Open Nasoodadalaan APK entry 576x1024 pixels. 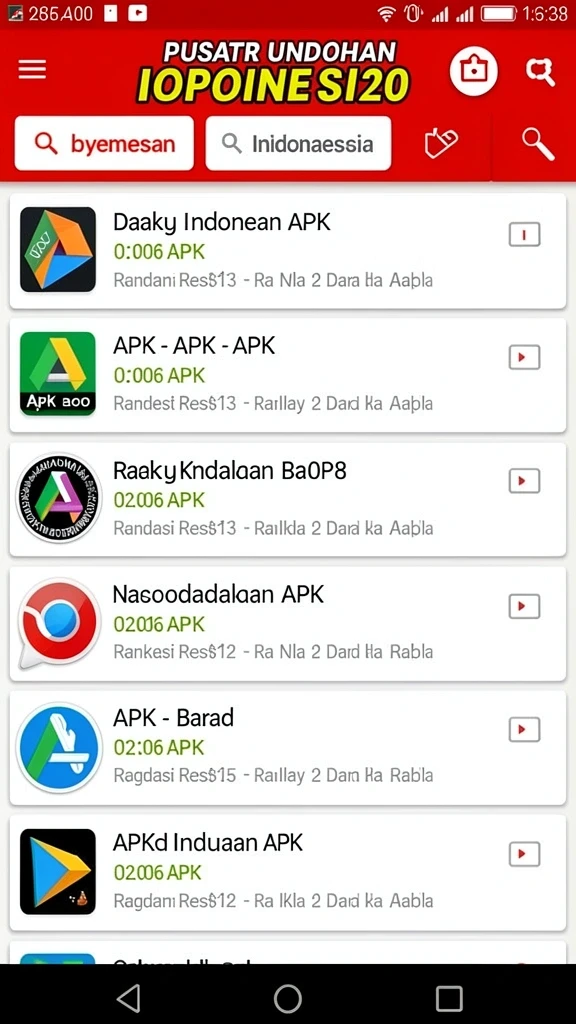(288, 624)
